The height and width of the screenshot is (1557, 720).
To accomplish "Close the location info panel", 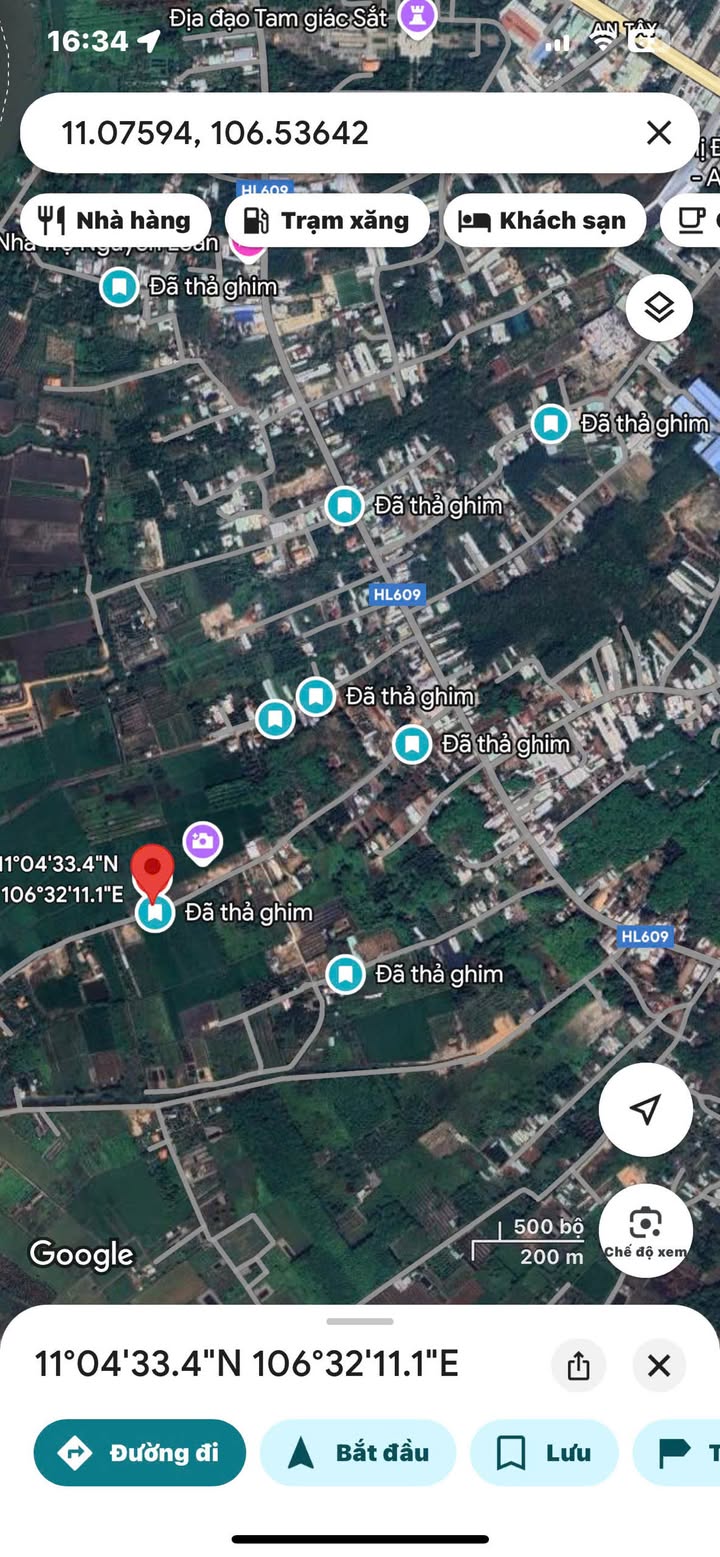I will tap(659, 1365).
